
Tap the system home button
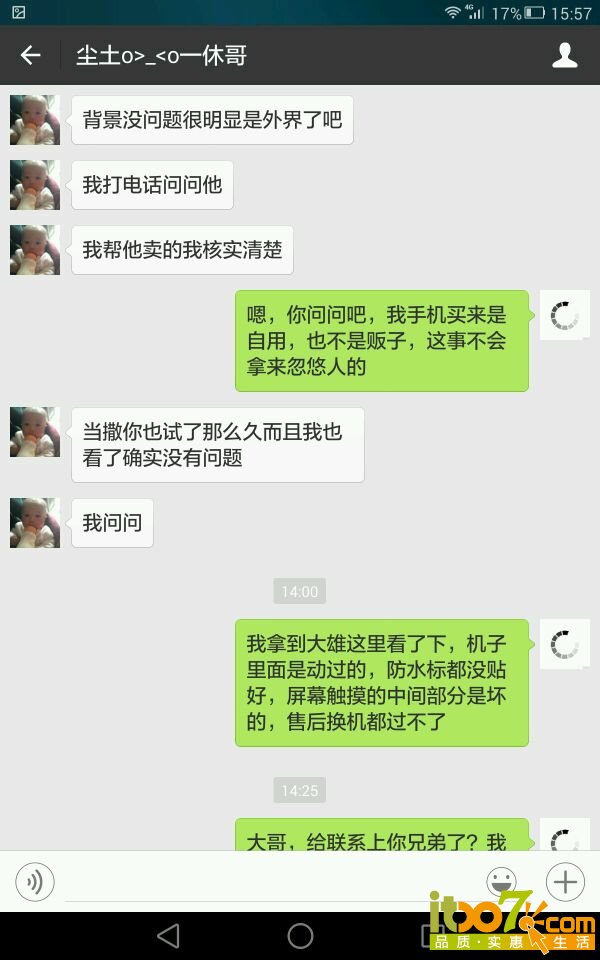click(300, 936)
